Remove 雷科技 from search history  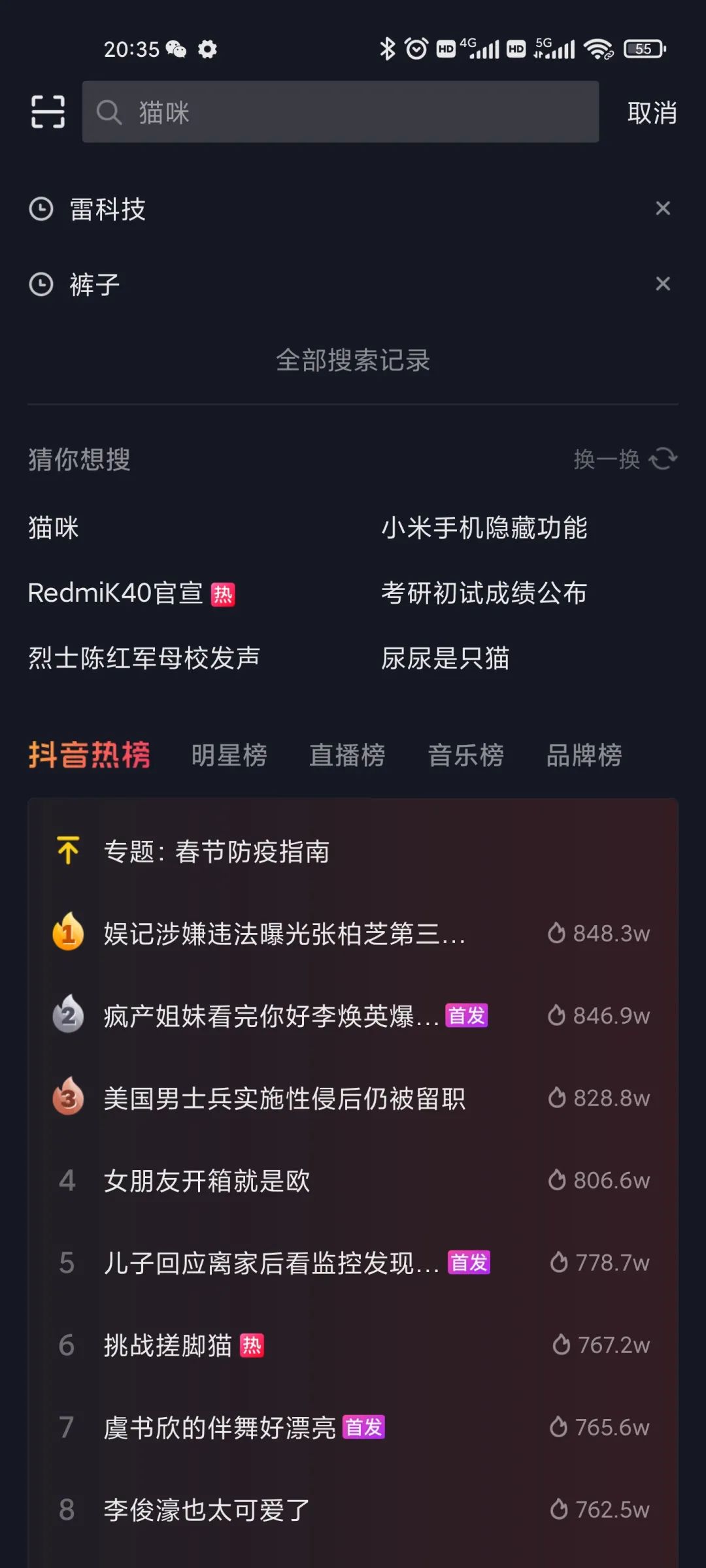pyautogui.click(x=664, y=208)
